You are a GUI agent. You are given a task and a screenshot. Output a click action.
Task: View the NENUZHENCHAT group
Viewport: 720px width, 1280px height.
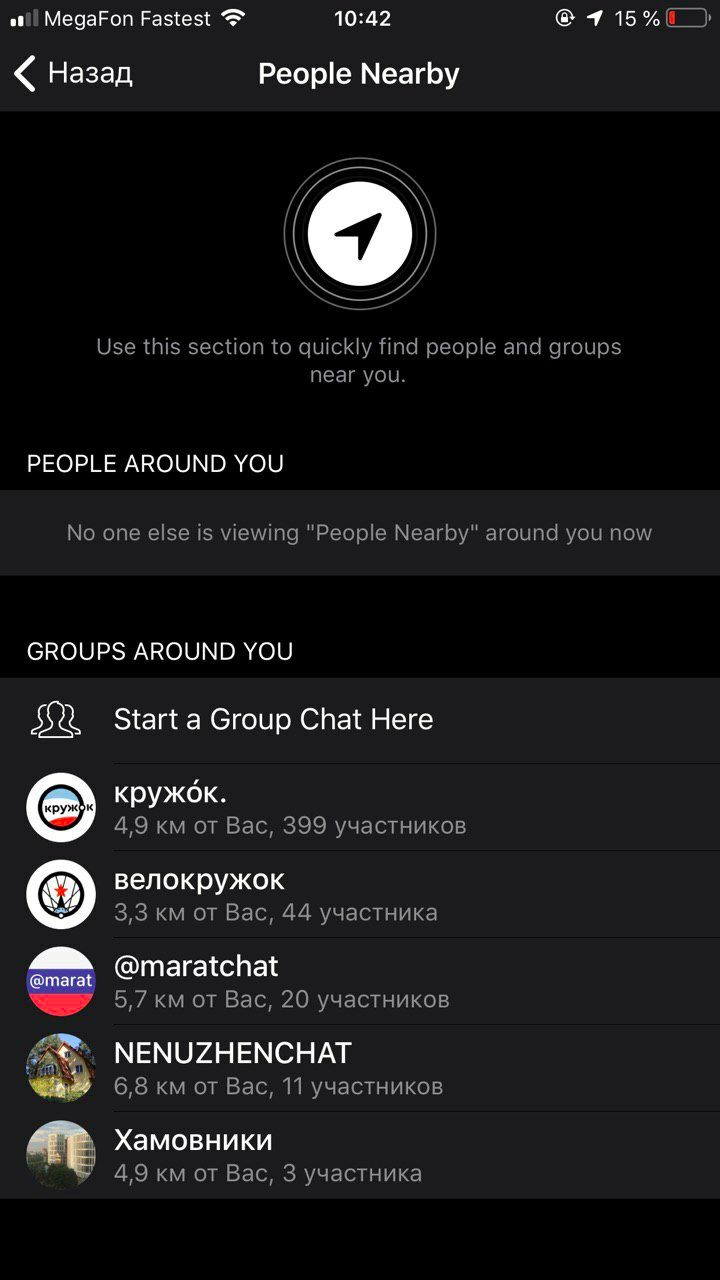[278, 1068]
